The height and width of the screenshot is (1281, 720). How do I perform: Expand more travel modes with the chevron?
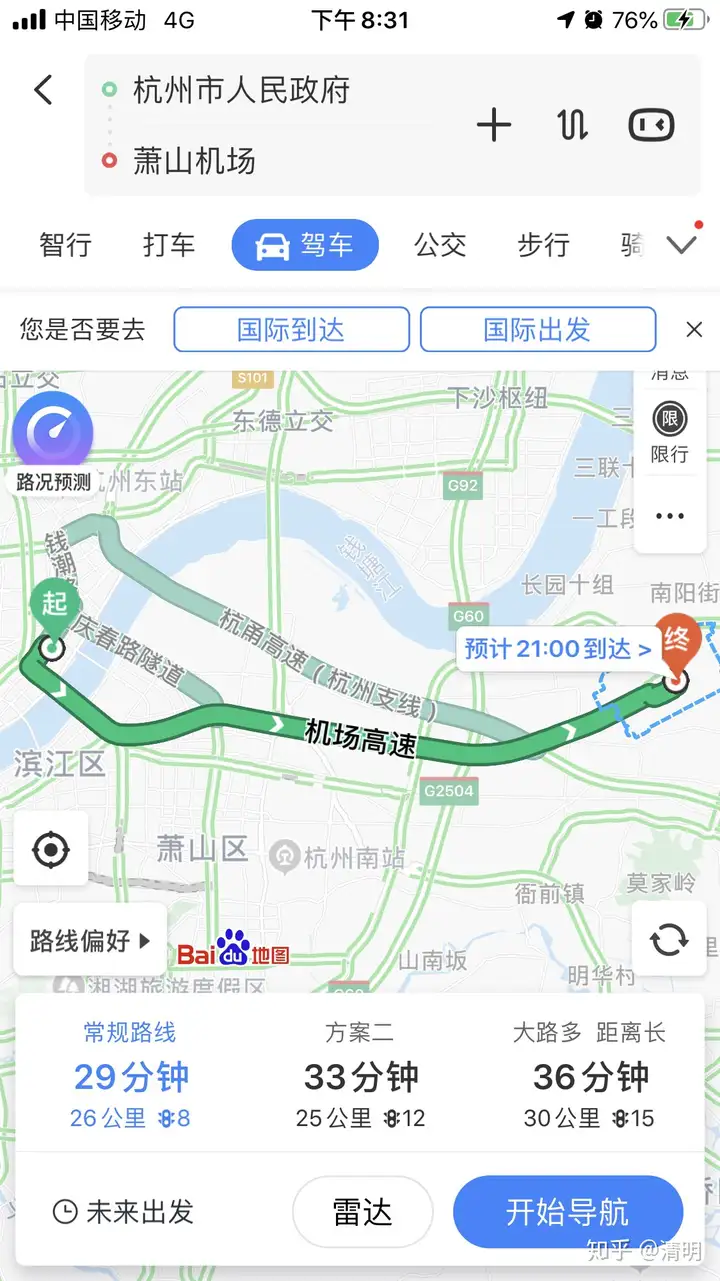coord(682,245)
